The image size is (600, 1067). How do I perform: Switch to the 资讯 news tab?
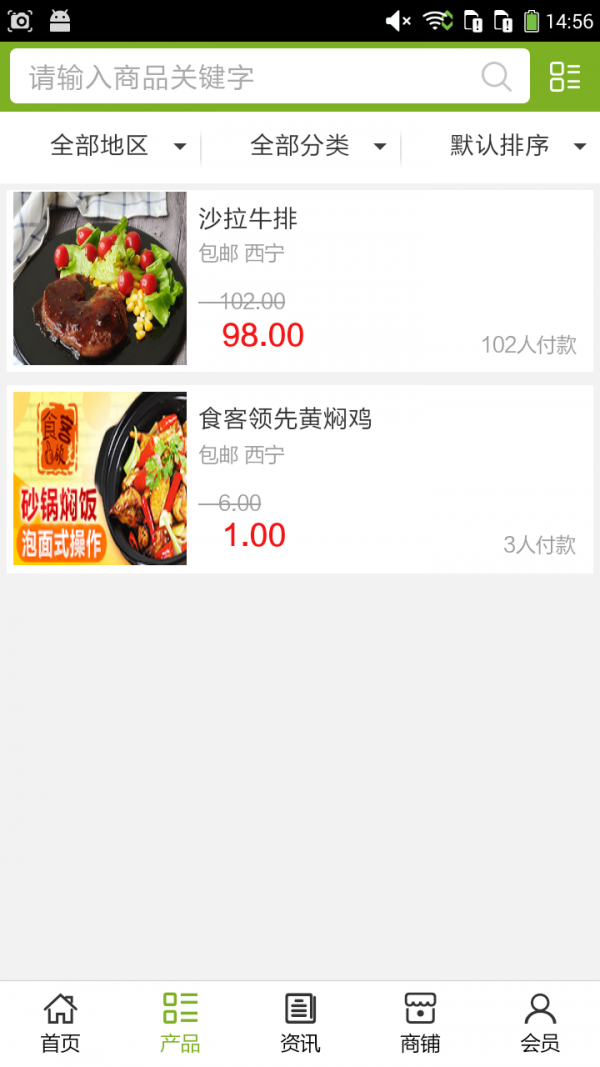(300, 1023)
